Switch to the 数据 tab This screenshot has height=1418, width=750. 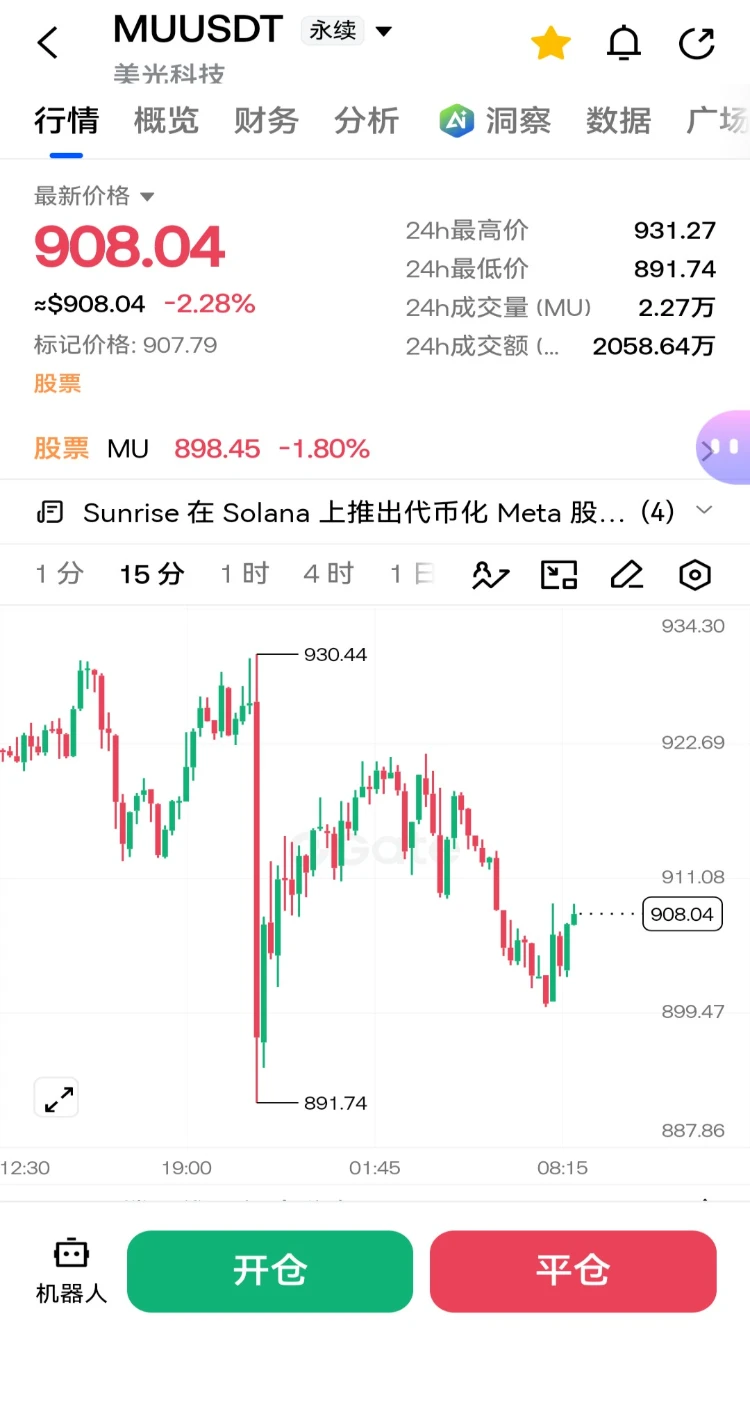[618, 121]
